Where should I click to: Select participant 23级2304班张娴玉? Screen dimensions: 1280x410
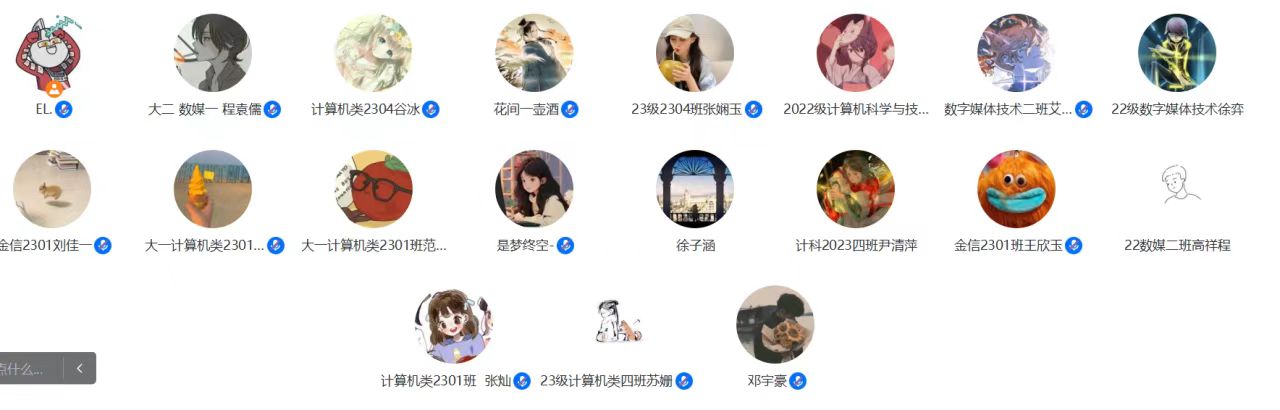coord(695,54)
